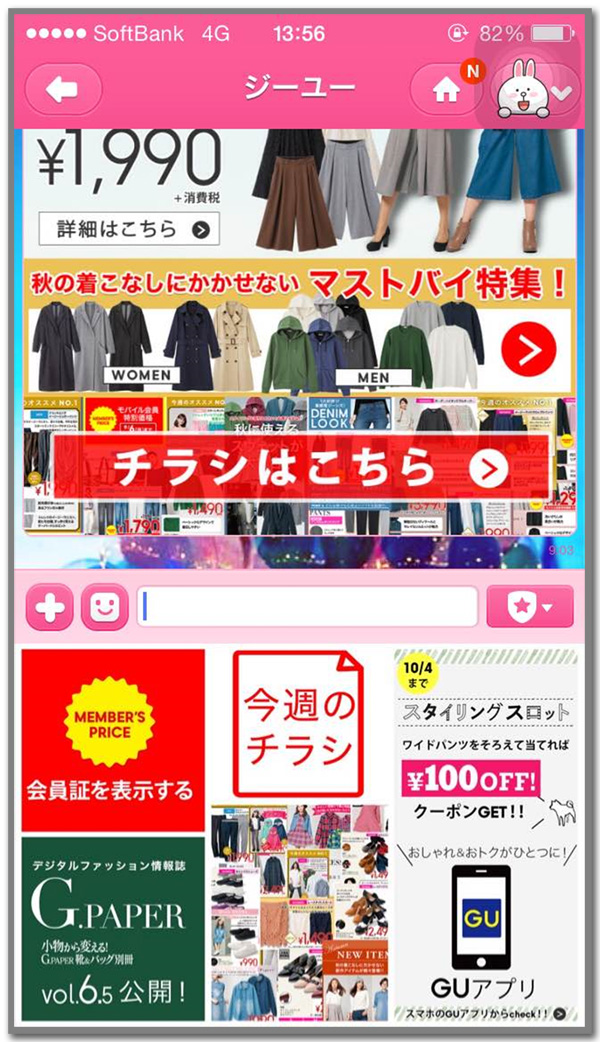600x1042 pixels.
Task: Expand the star shield dropdown
Action: pyautogui.click(x=529, y=607)
